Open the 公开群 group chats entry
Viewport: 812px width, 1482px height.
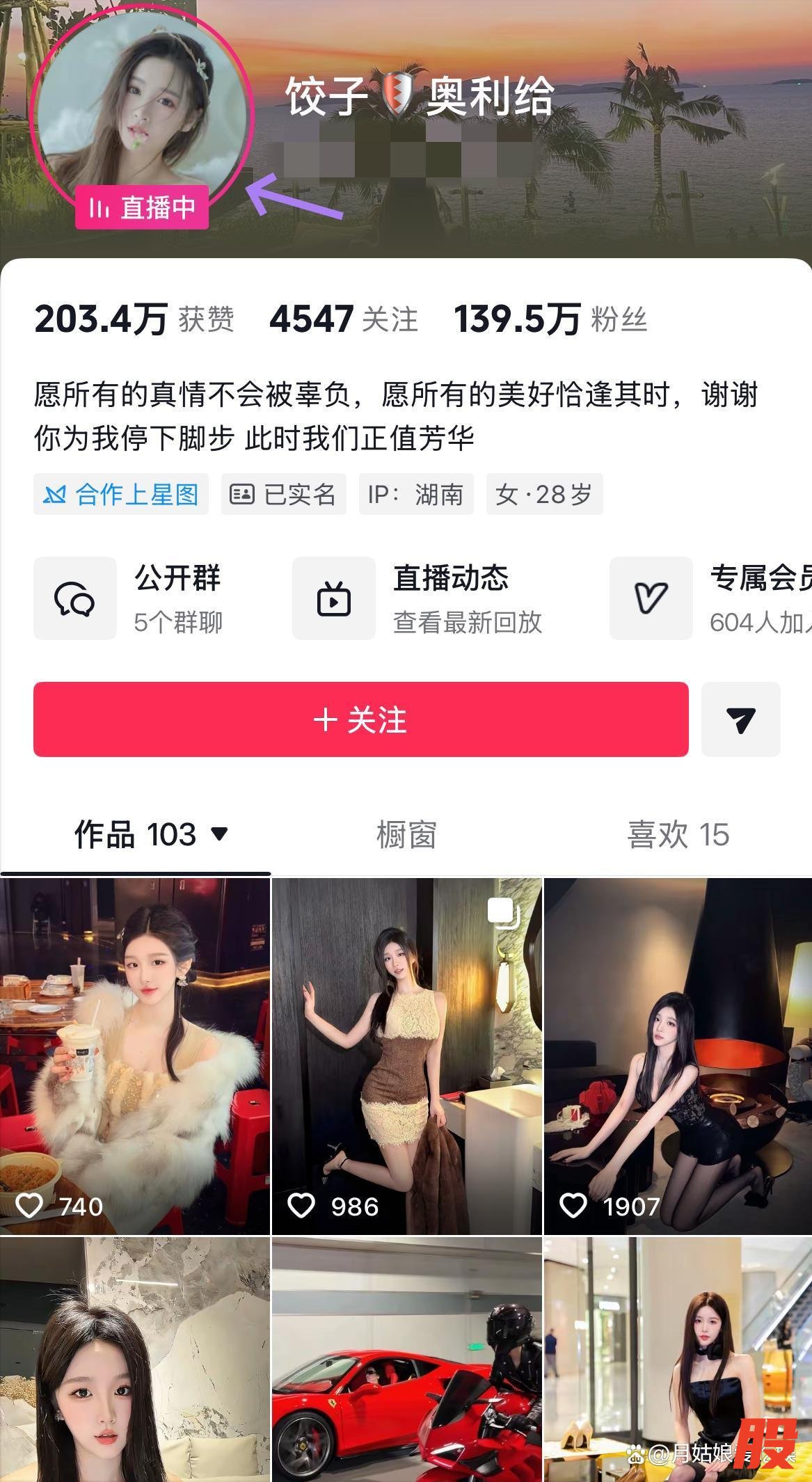pyautogui.click(x=139, y=598)
